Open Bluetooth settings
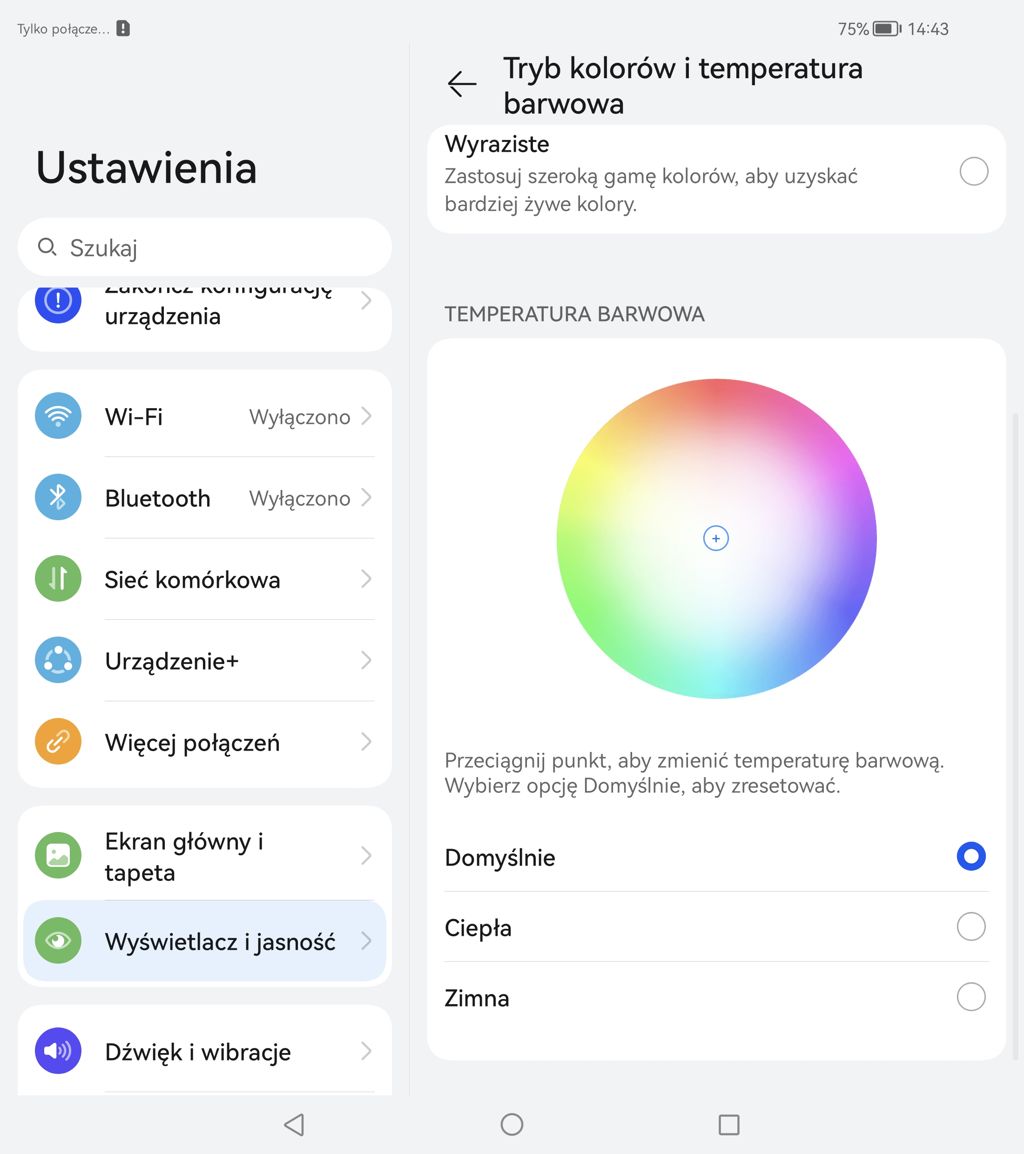The height and width of the screenshot is (1154, 1024). click(x=205, y=498)
